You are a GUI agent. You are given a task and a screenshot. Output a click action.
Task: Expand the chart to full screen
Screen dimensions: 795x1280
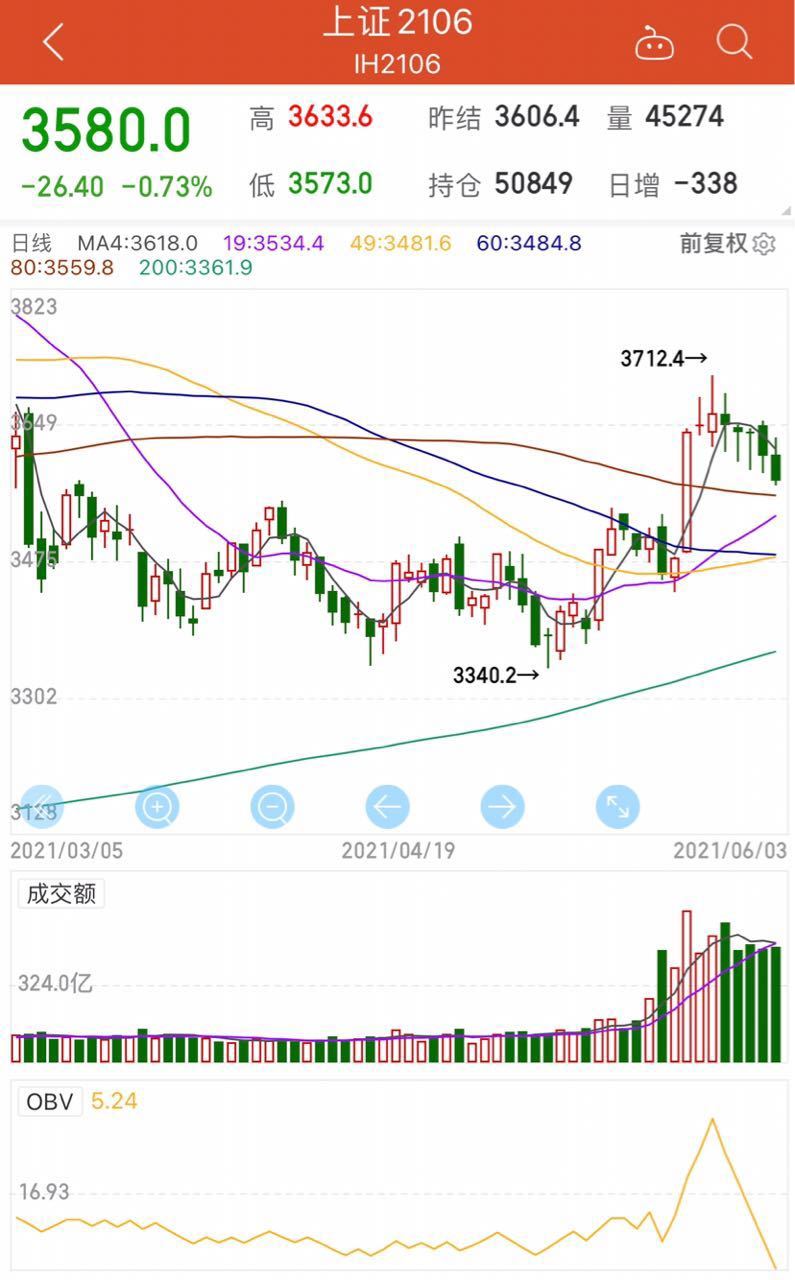pyautogui.click(x=618, y=806)
